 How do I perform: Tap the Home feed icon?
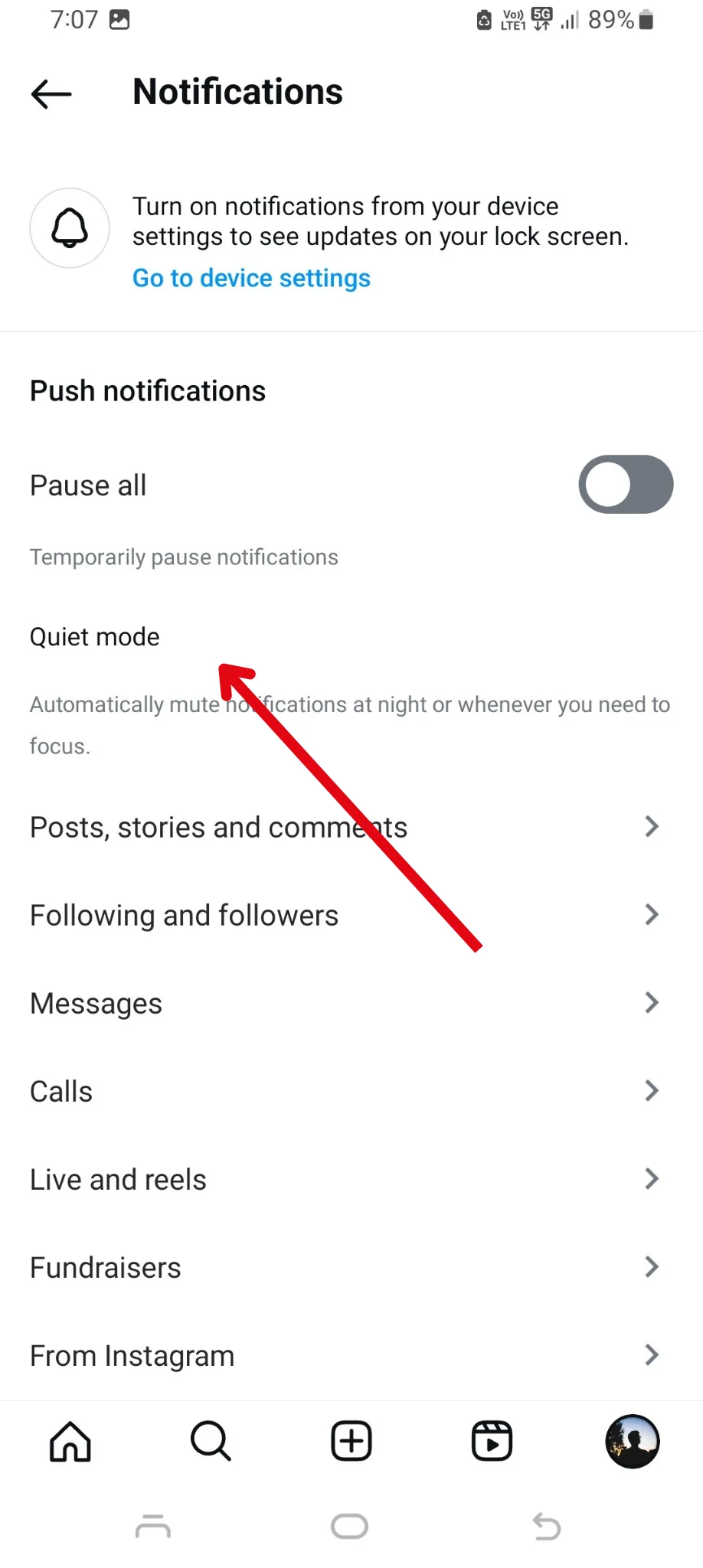click(70, 1441)
